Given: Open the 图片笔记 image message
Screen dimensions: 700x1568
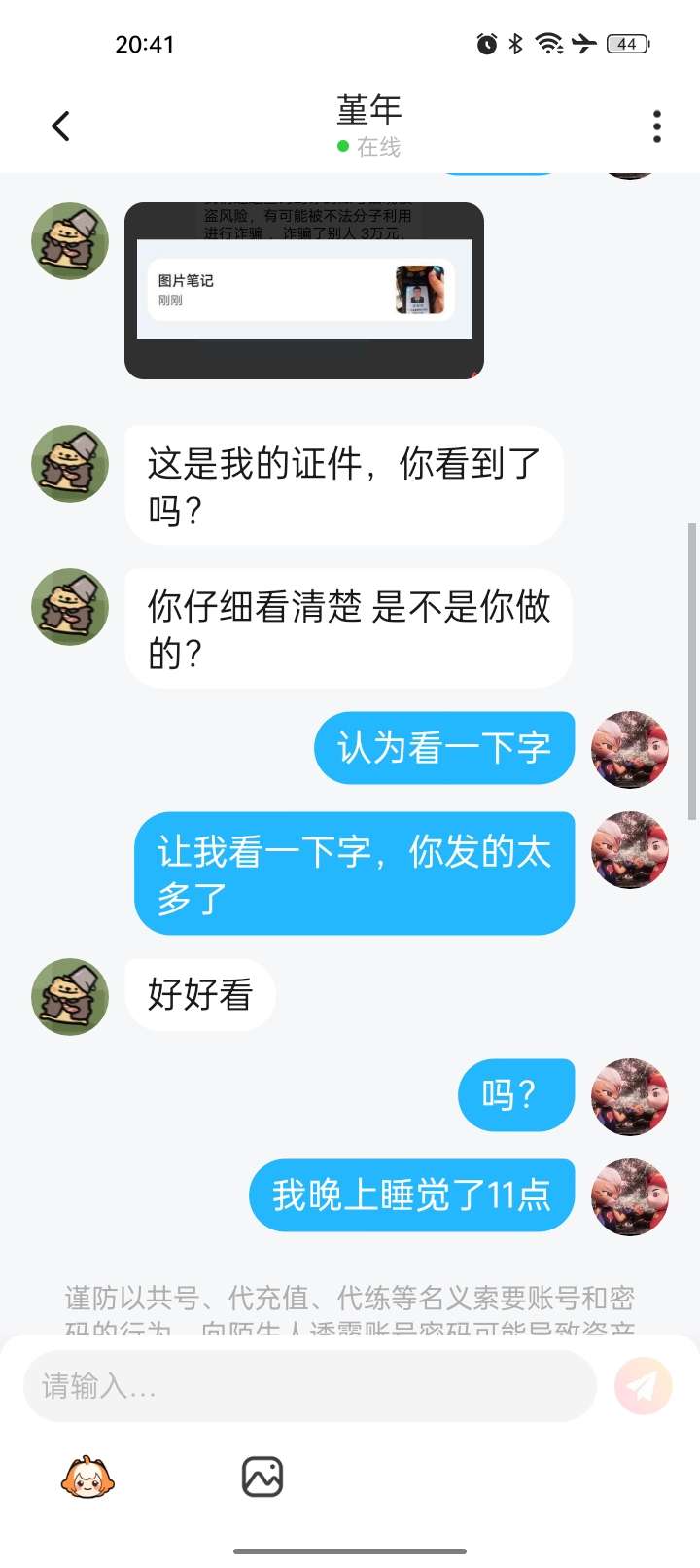Looking at the screenshot, I should click(303, 290).
